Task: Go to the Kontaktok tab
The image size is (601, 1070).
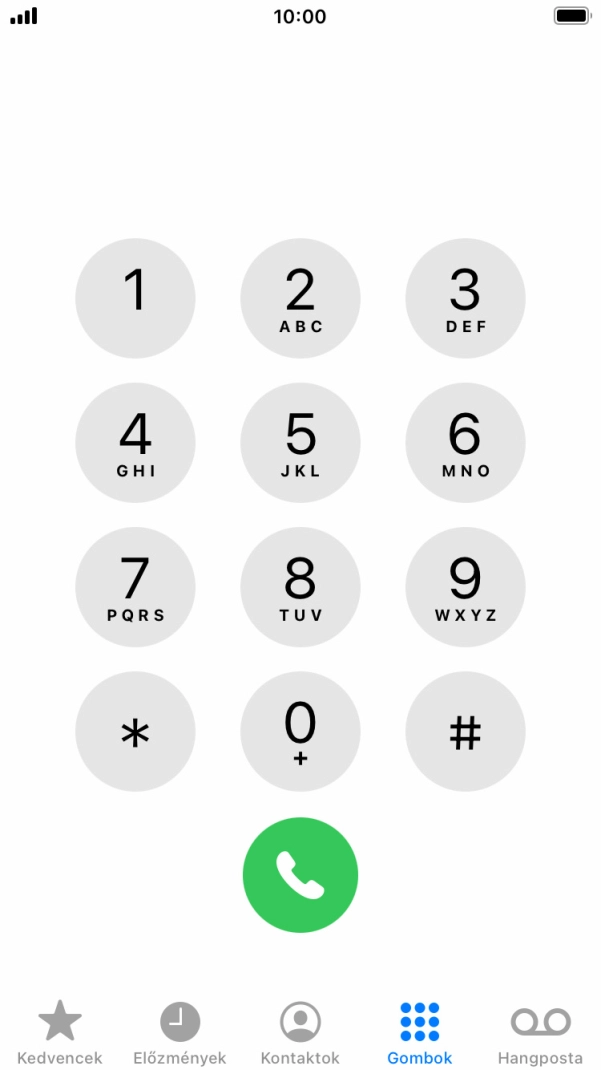Action: 300,1033
